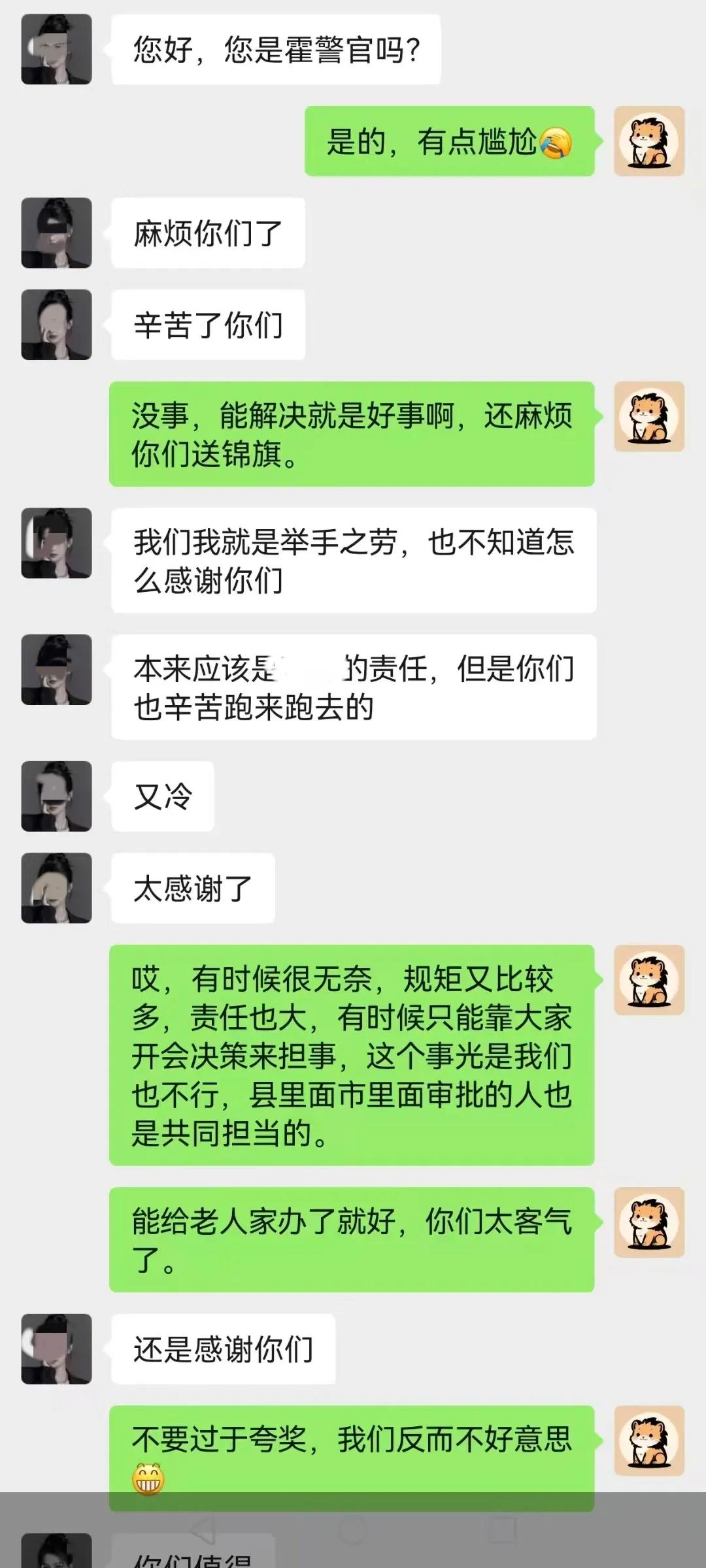
Task: Select the message bubble '您好，您是霍警官吗？'
Action: pyautogui.click(x=275, y=49)
